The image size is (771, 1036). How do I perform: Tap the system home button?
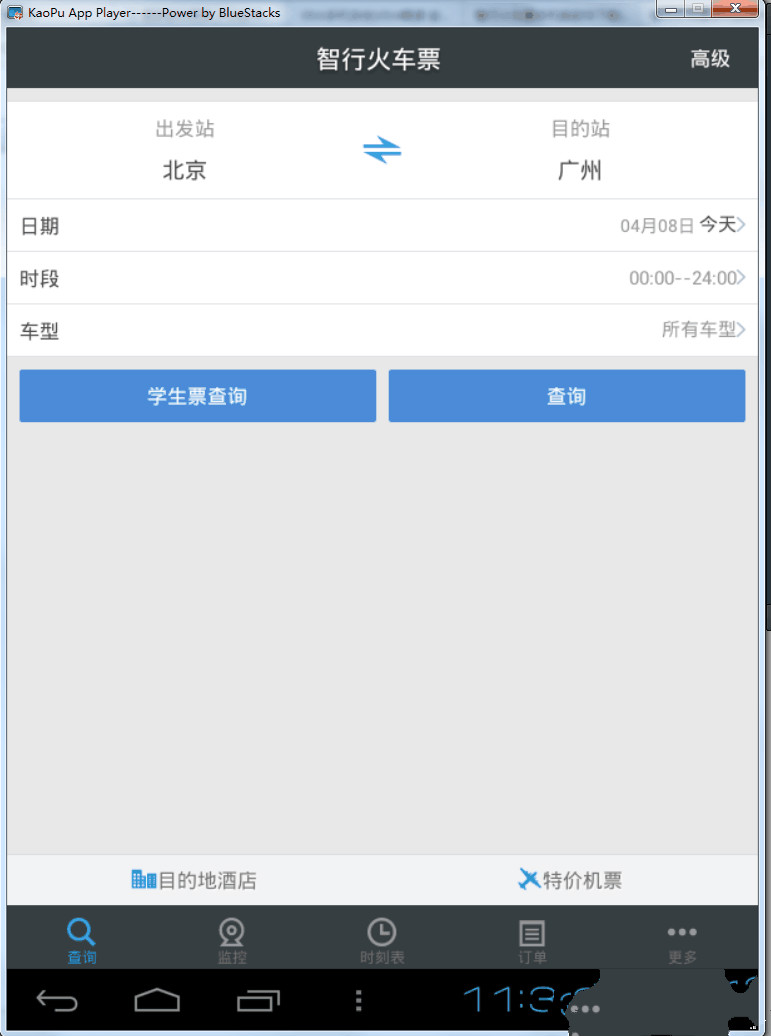coord(157,1000)
